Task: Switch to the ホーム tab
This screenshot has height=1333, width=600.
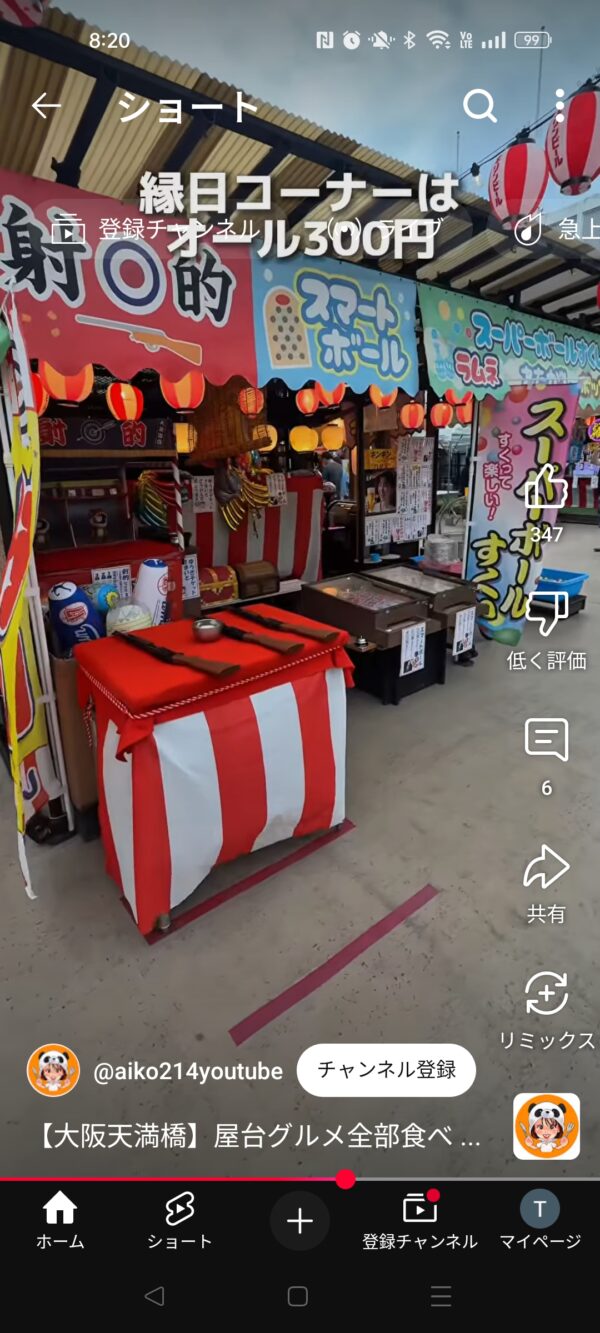Action: 60,1221
